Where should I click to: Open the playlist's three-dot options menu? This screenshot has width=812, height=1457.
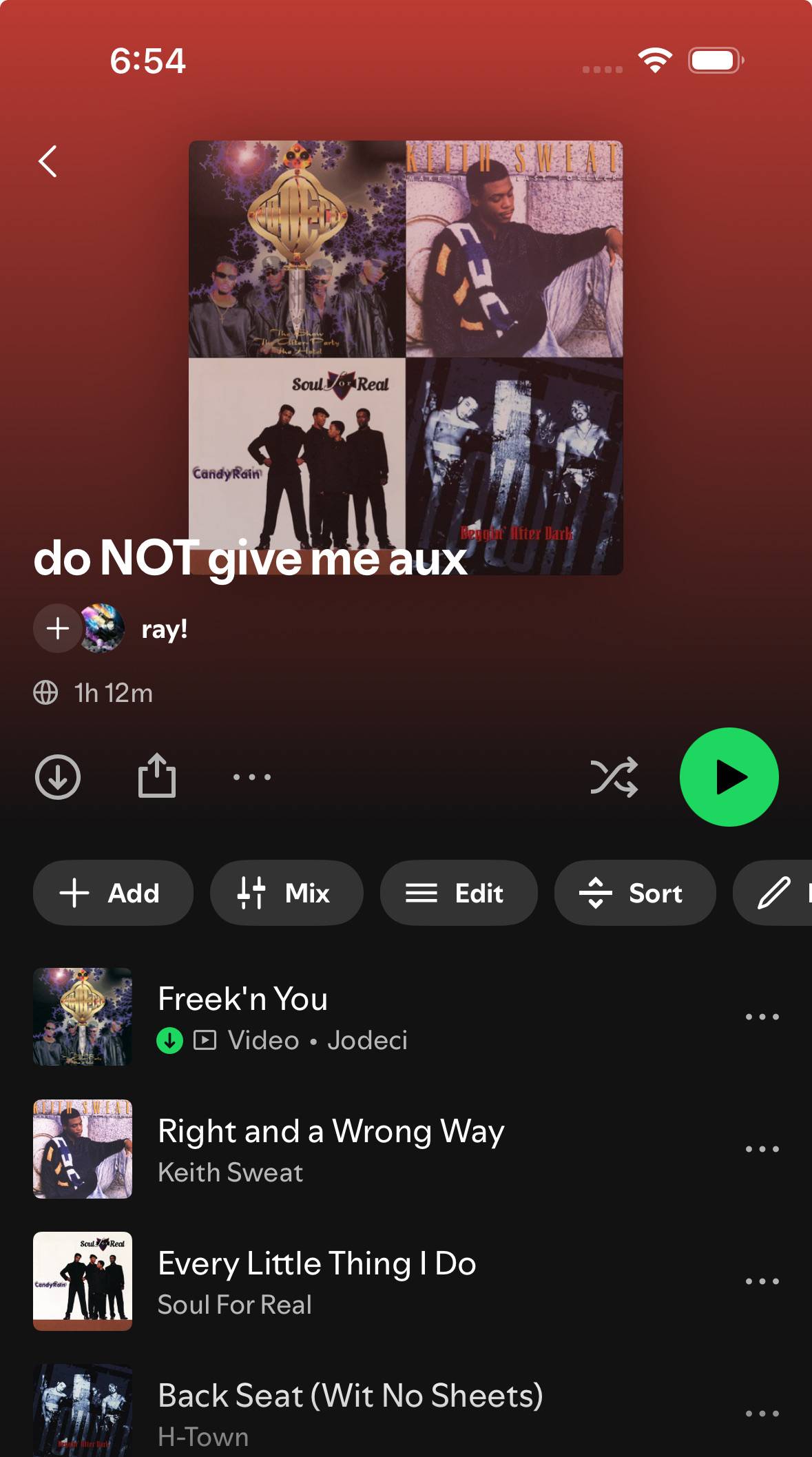point(252,777)
